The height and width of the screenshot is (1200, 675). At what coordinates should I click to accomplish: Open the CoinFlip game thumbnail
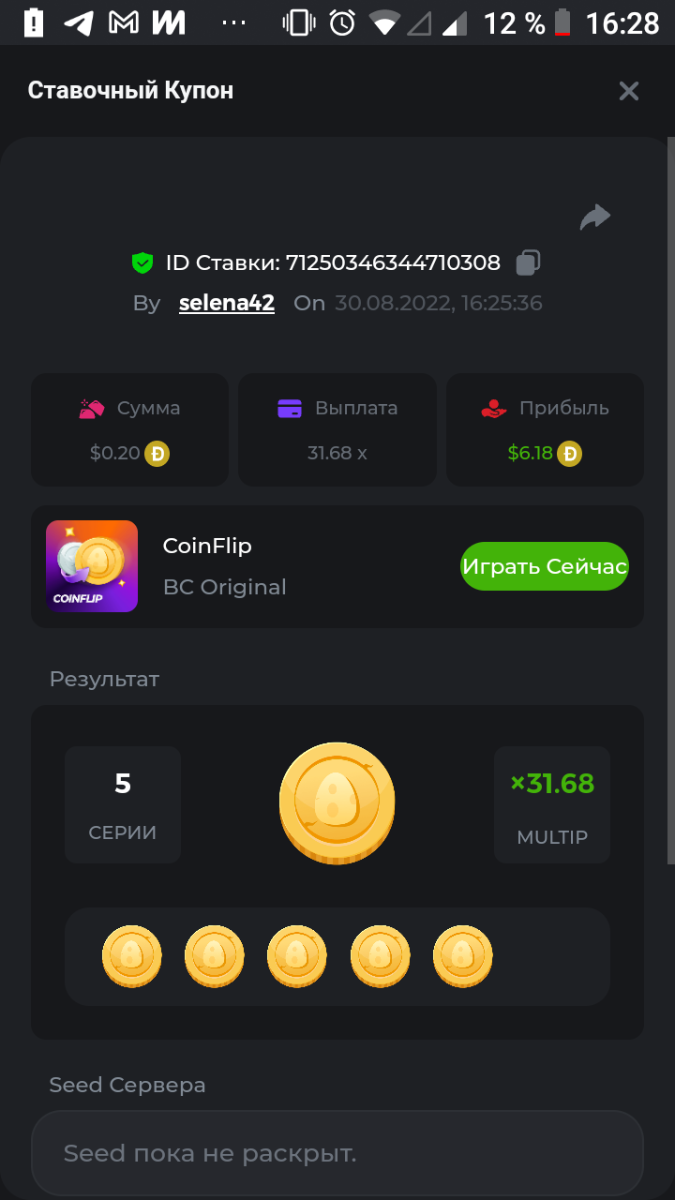92,566
